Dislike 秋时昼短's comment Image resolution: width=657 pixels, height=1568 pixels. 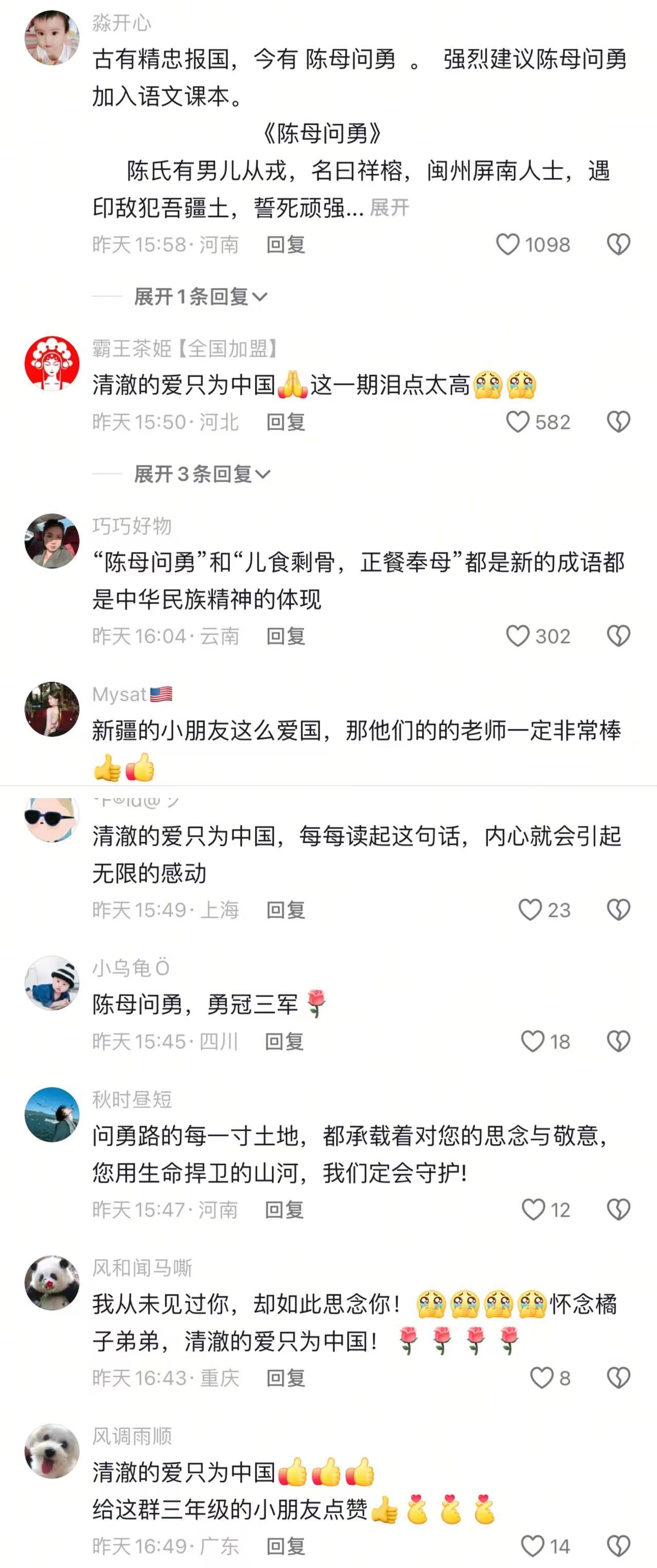[618, 1209]
